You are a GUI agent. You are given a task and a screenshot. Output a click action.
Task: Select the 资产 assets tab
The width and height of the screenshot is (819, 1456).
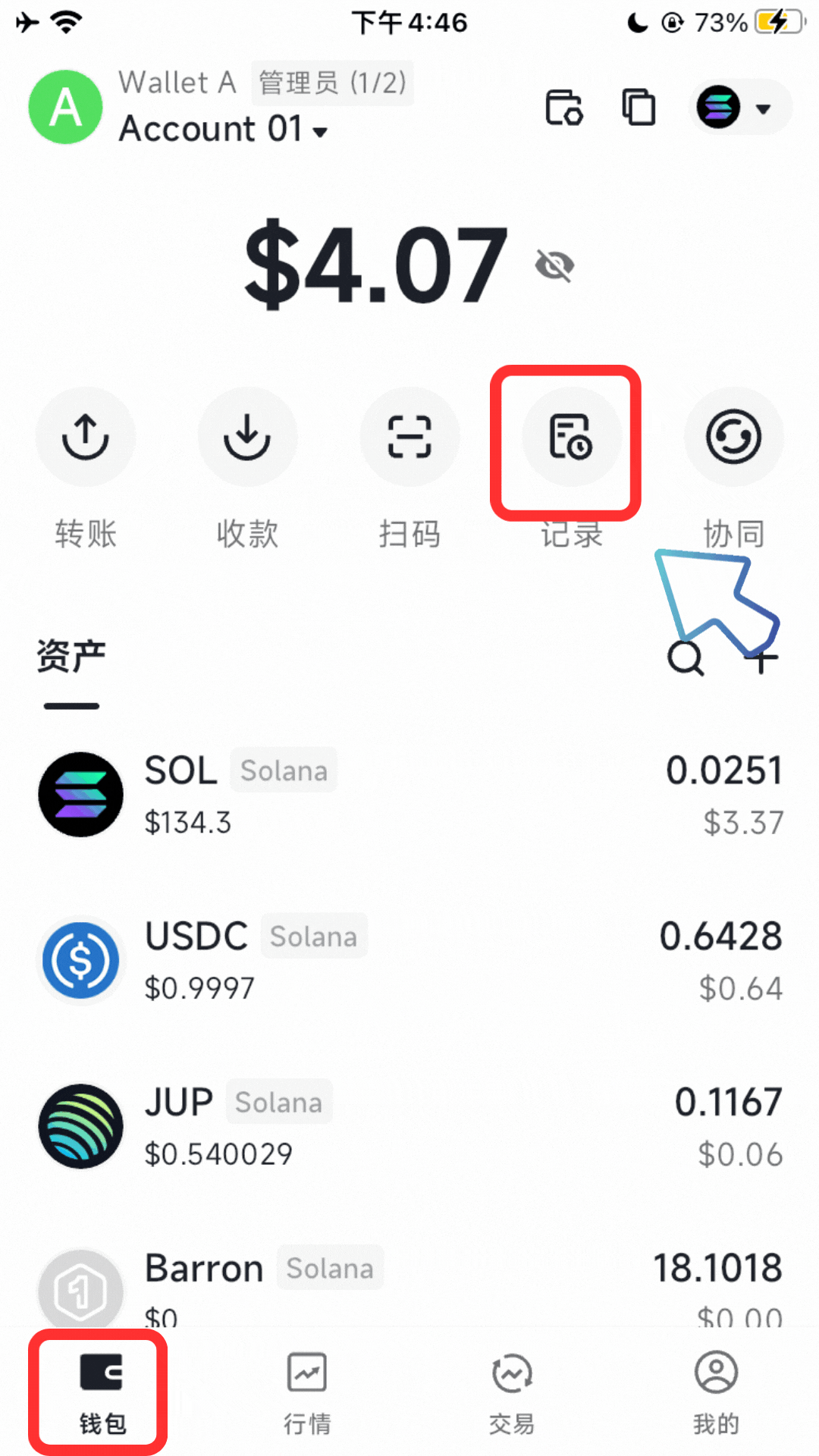pyautogui.click(x=71, y=657)
